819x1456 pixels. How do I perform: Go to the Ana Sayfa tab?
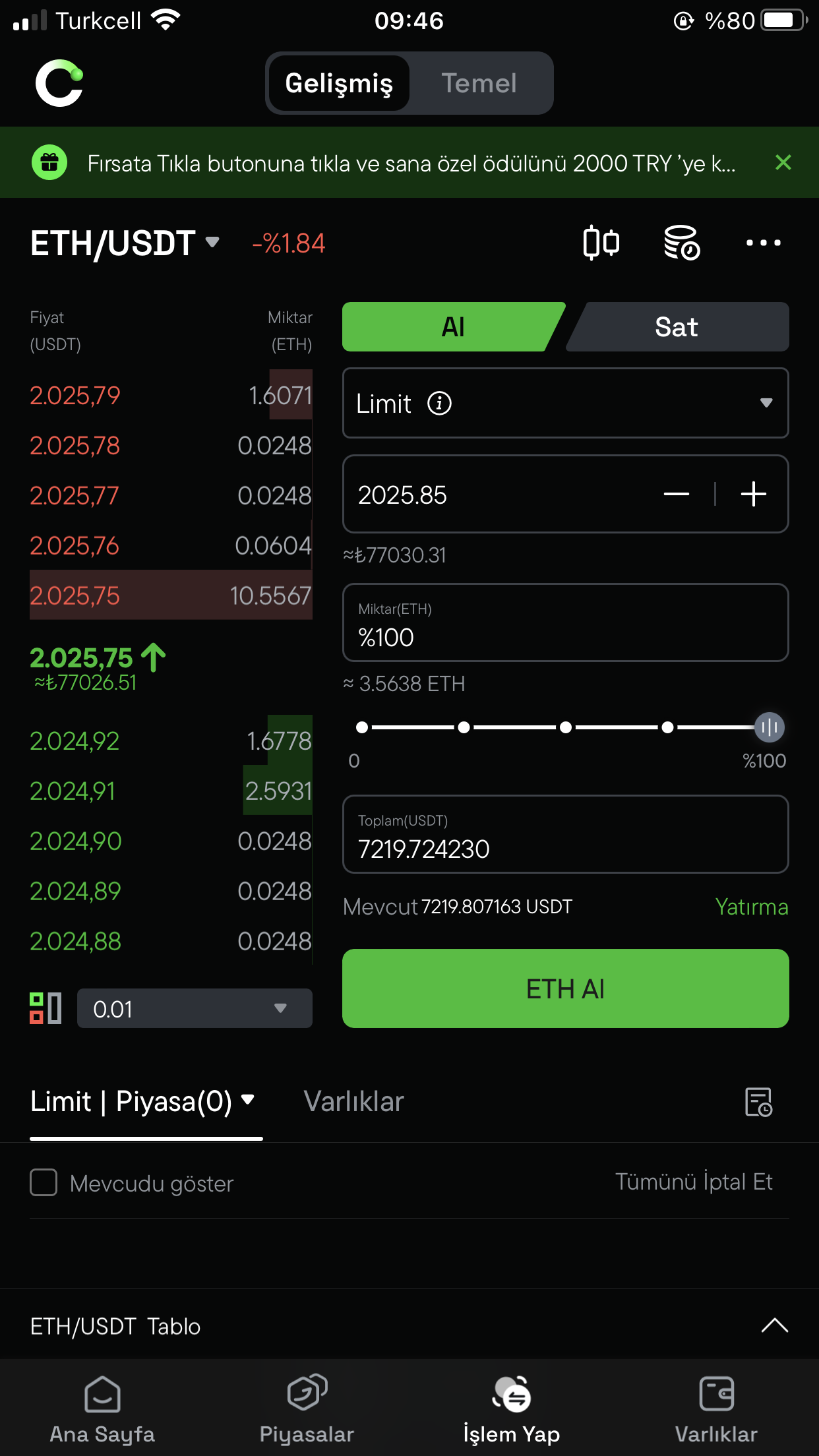[102, 1408]
